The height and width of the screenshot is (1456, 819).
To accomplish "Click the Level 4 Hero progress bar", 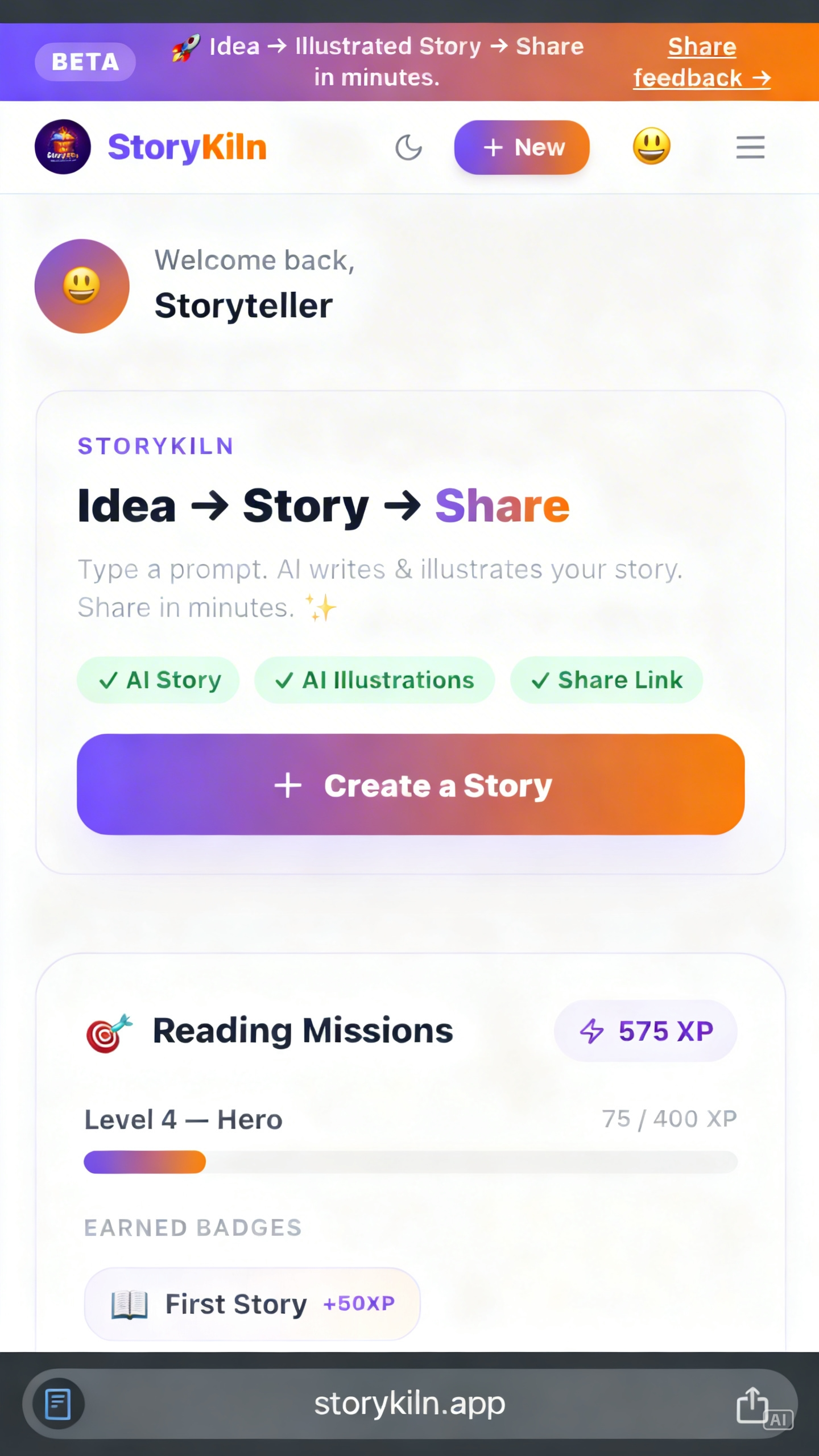I will [409, 1161].
